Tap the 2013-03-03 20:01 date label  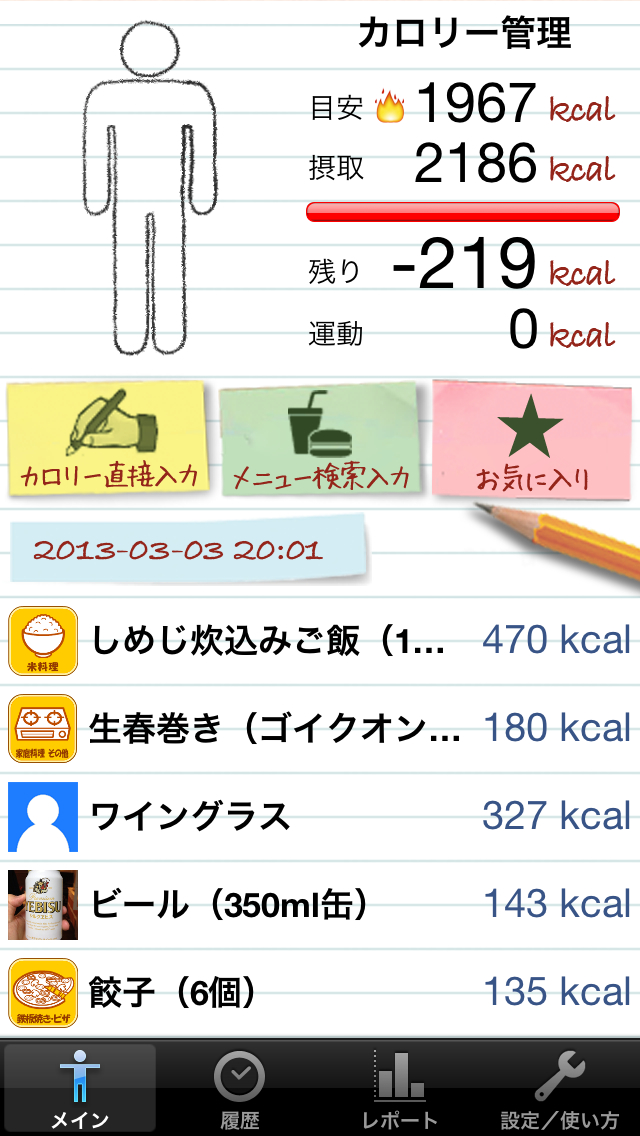[180, 550]
